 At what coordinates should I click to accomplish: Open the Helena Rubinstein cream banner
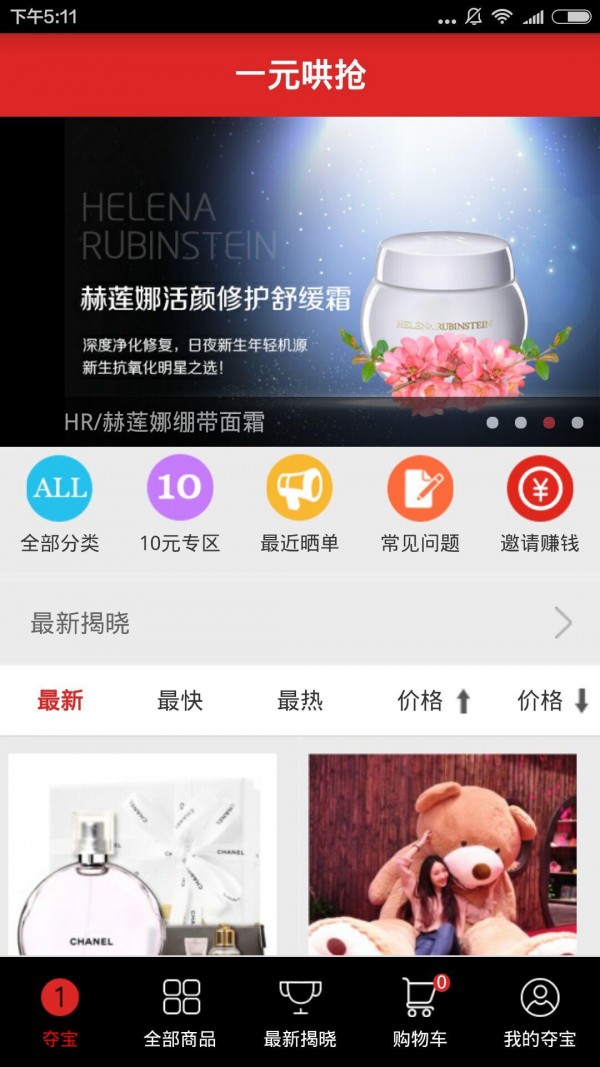[x=300, y=280]
